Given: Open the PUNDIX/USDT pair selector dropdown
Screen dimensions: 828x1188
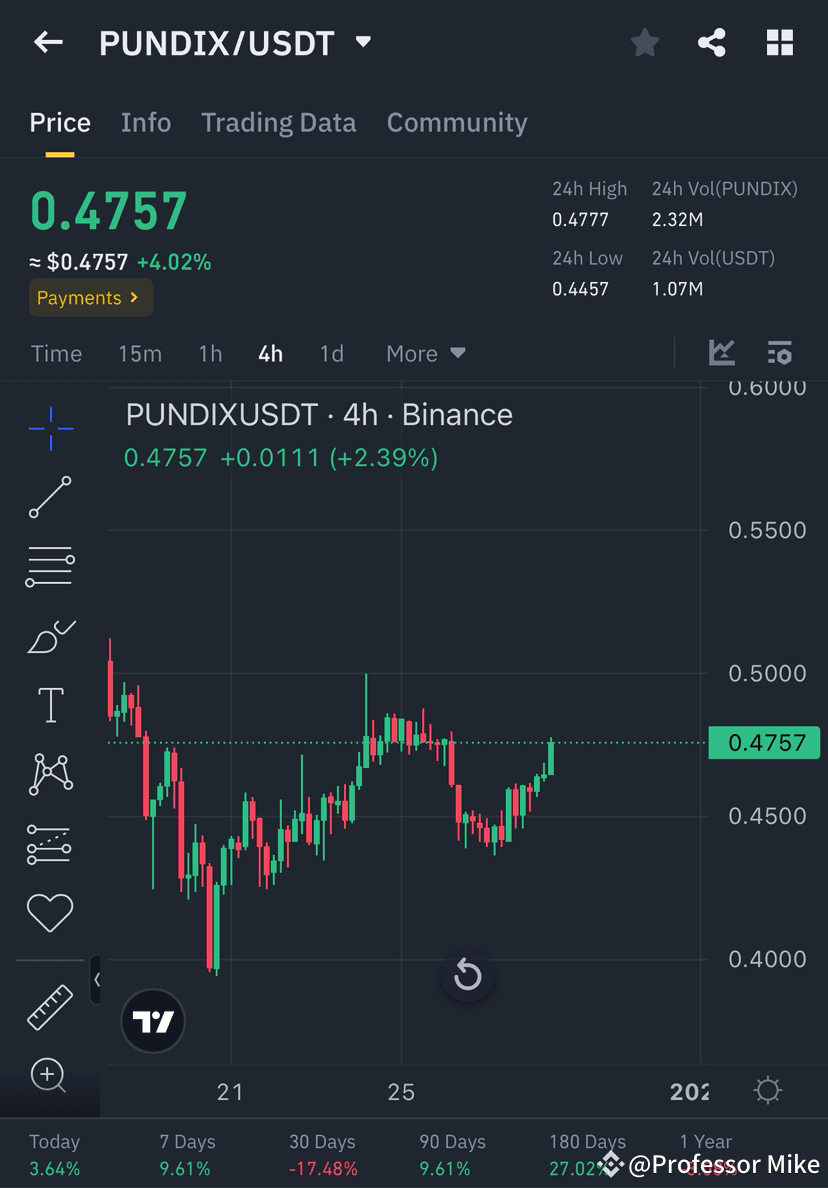Looking at the screenshot, I should 363,42.
